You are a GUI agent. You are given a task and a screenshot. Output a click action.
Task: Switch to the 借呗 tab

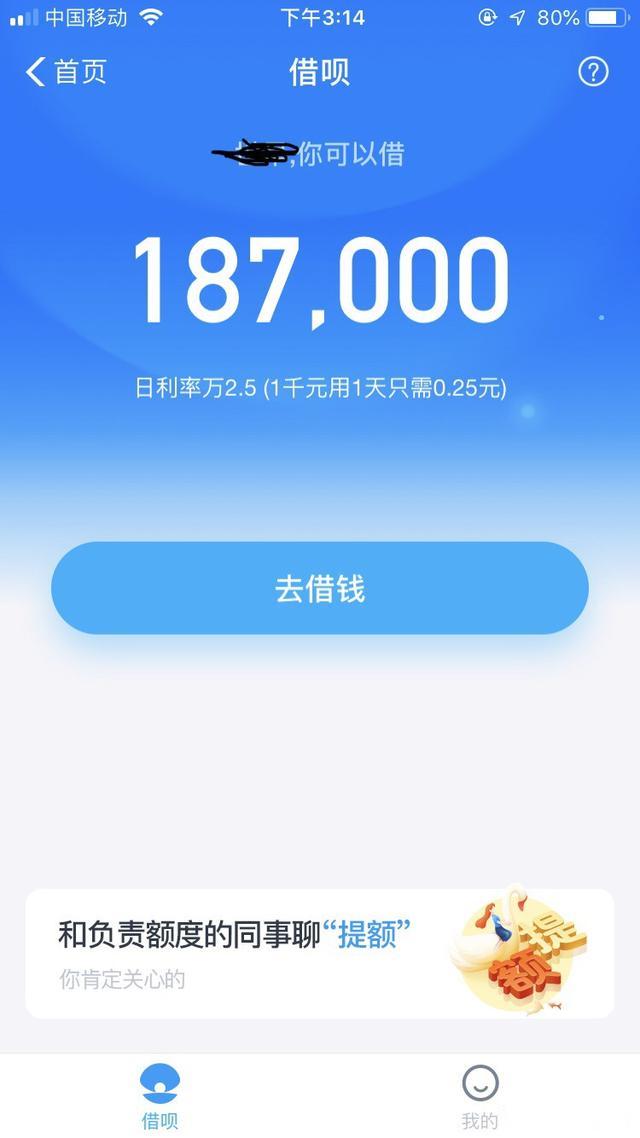(160, 1095)
